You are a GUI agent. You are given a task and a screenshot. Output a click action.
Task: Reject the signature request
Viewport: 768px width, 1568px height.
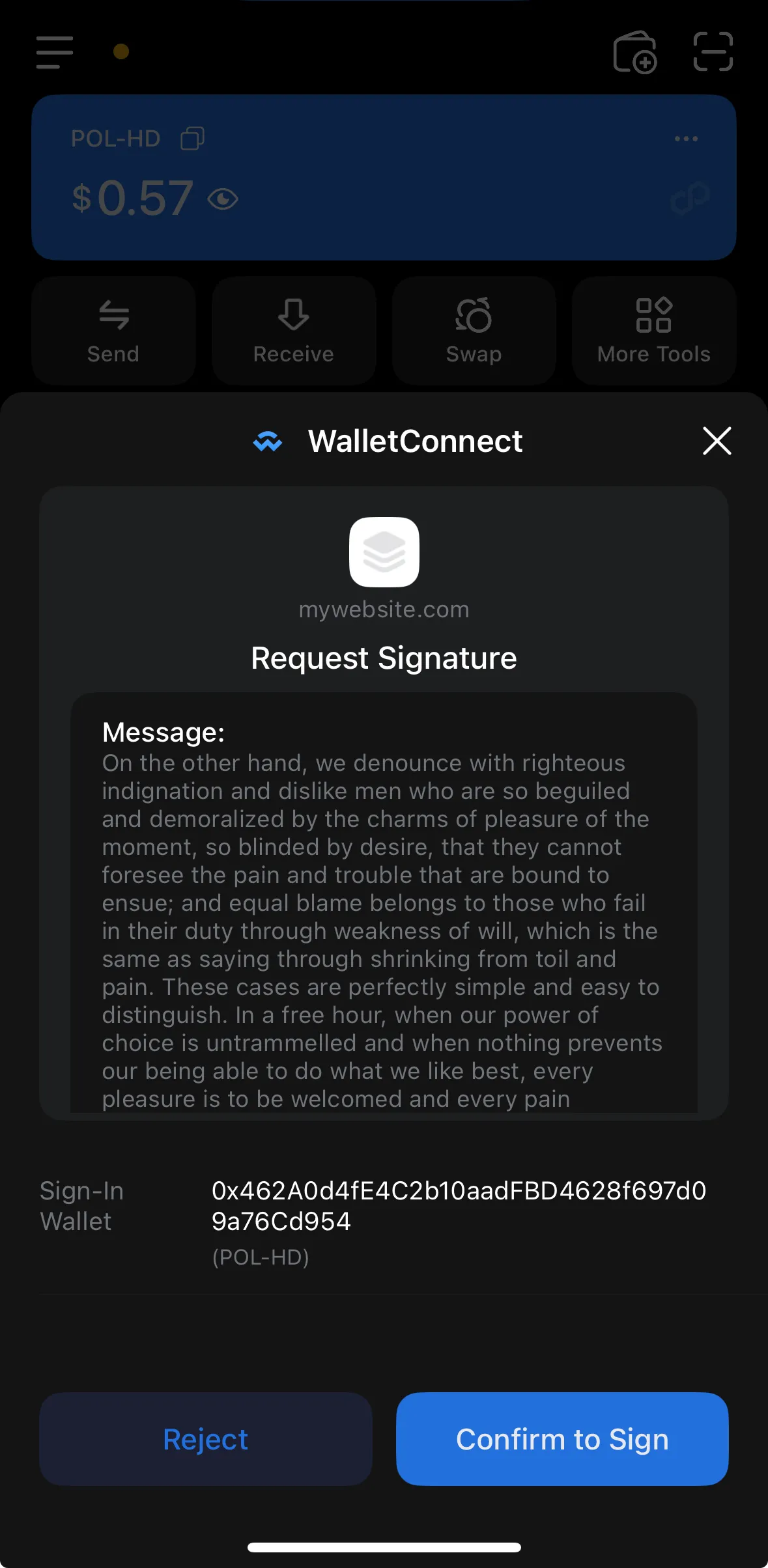pos(205,1439)
